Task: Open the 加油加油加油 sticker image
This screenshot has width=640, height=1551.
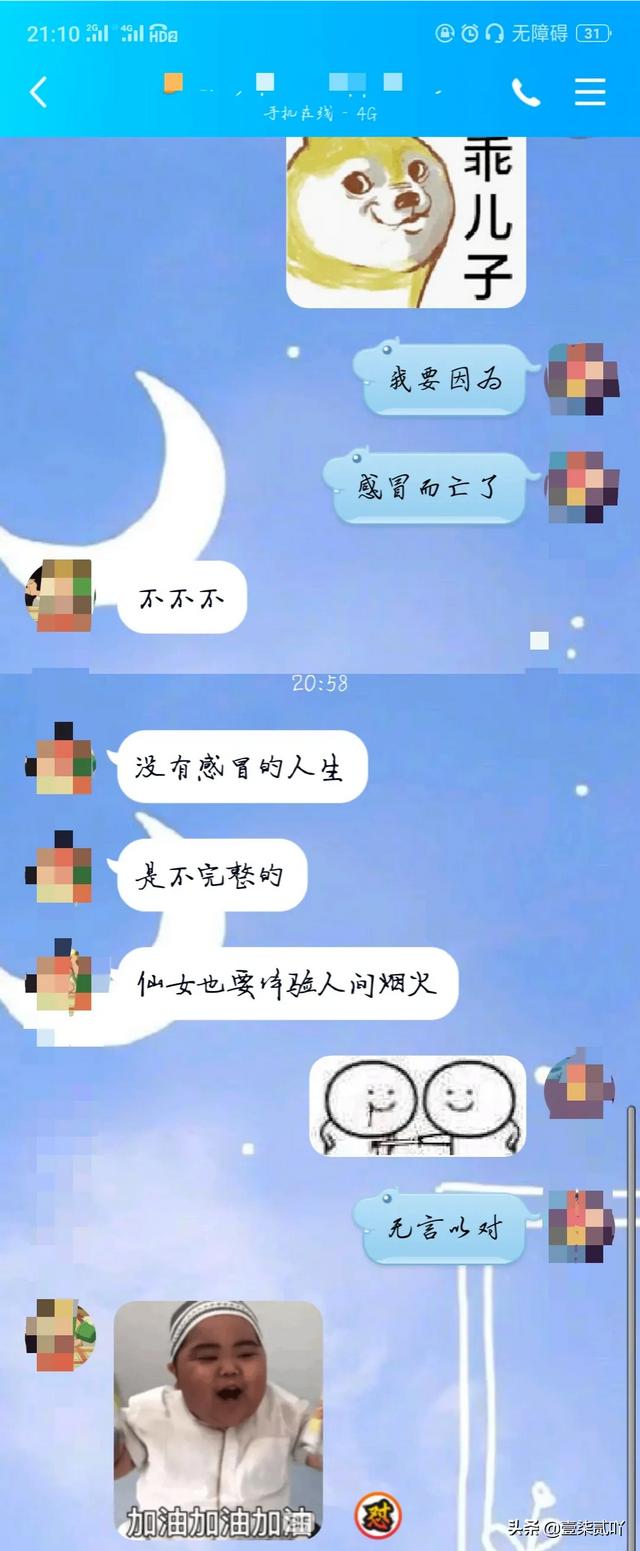Action: pyautogui.click(x=218, y=1420)
